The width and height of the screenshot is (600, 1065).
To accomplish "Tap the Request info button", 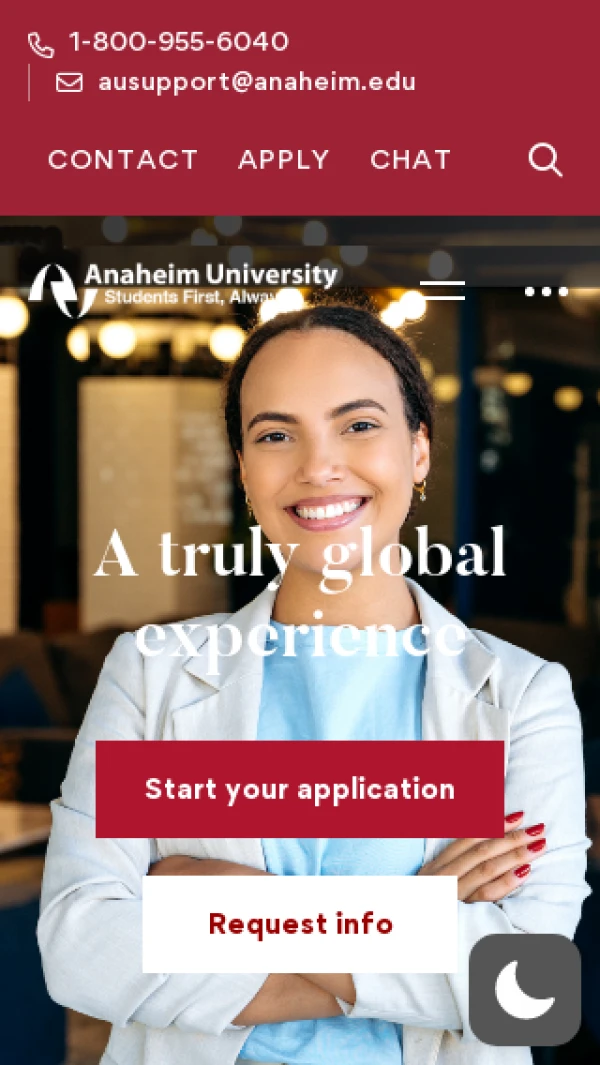I will 300,924.
